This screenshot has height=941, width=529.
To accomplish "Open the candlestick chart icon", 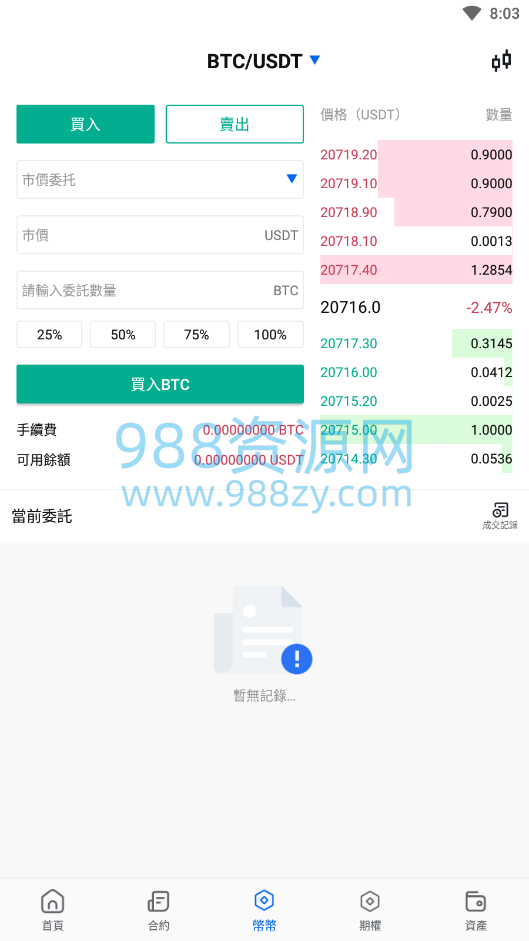I will (x=501, y=61).
